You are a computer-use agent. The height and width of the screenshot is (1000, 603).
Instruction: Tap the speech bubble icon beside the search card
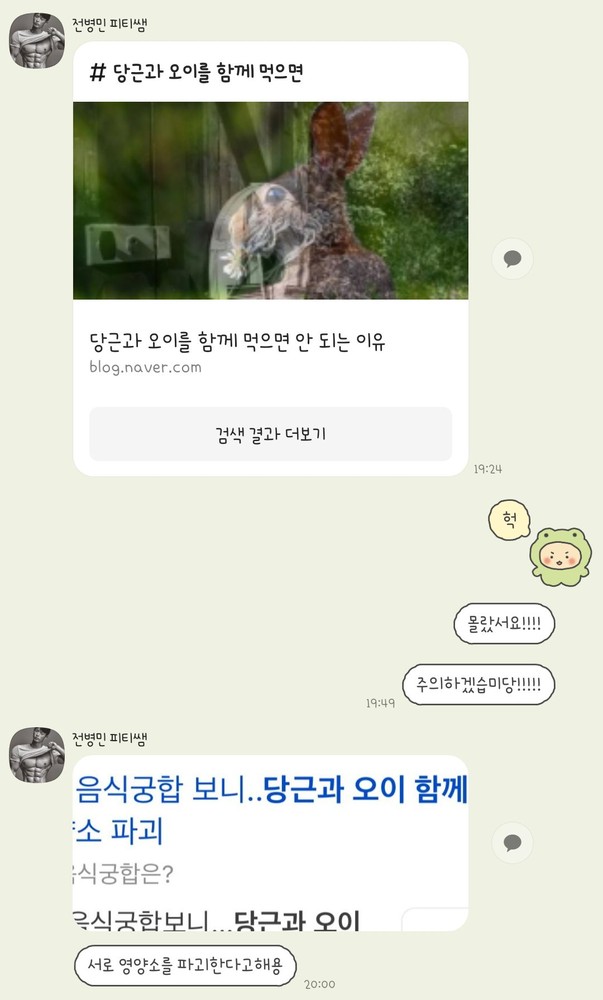click(x=512, y=259)
